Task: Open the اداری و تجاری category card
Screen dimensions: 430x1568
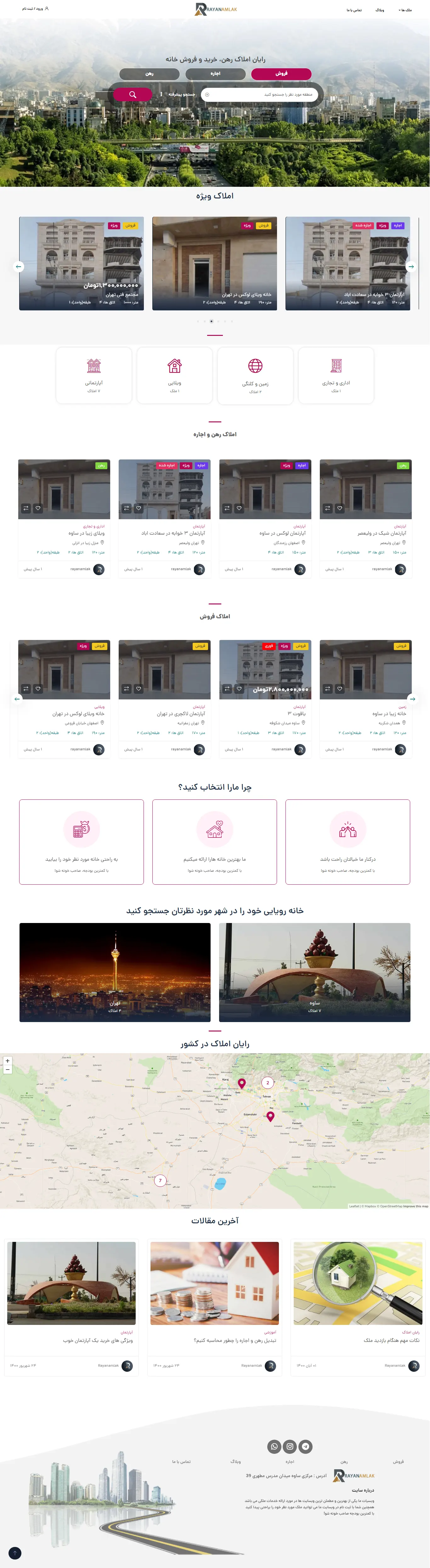Action: coord(336,375)
